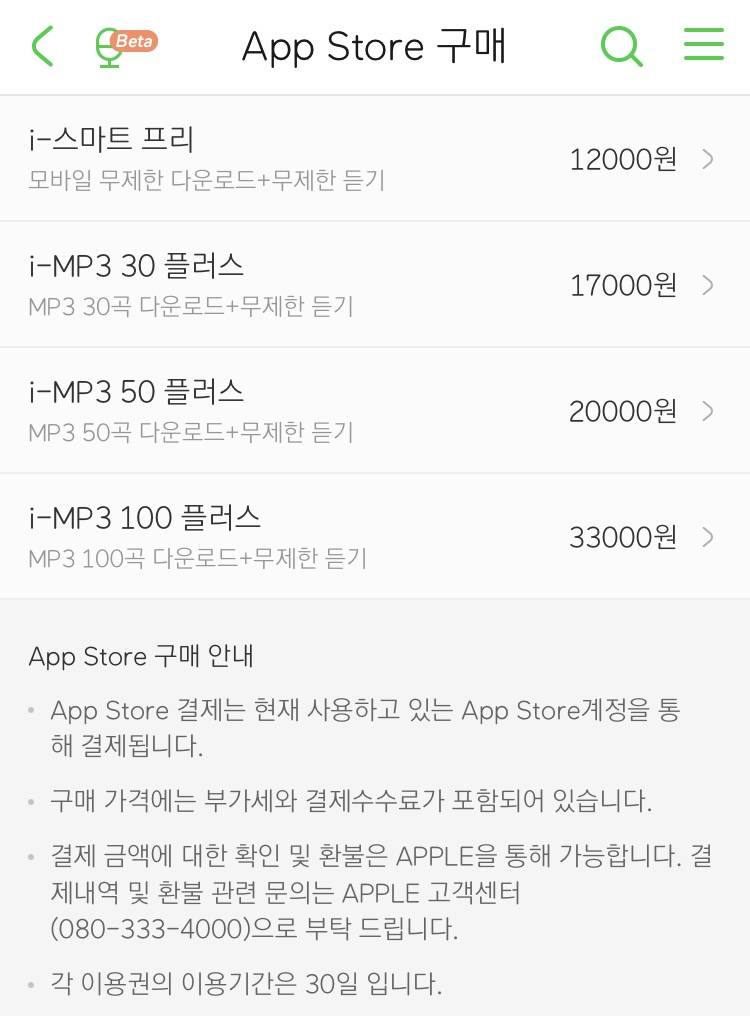Expand the chevron beside 20000원

(709, 410)
